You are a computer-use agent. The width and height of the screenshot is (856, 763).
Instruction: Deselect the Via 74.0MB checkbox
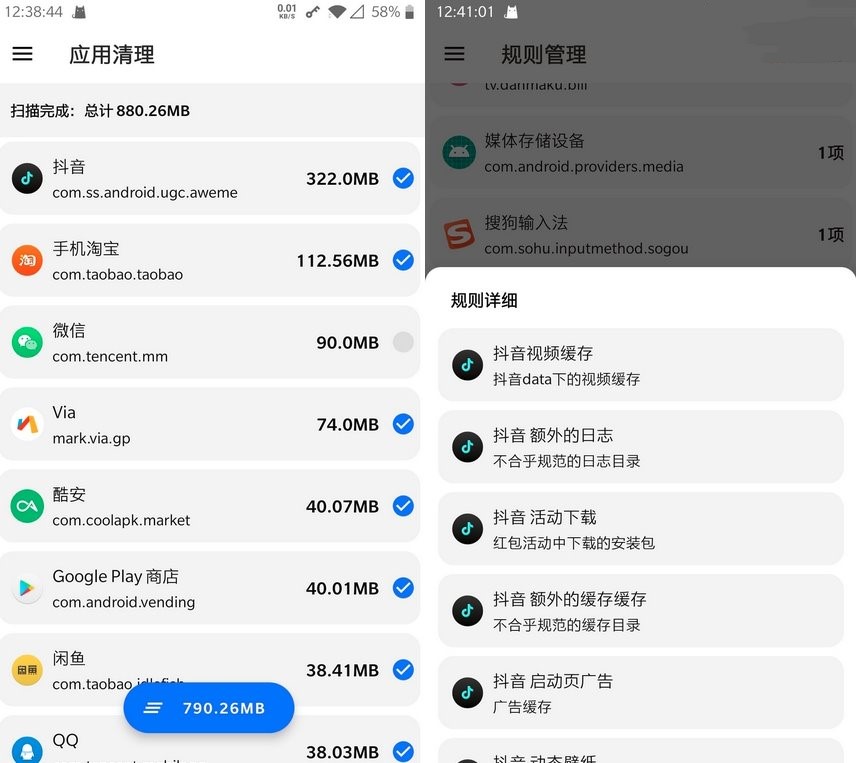pyautogui.click(x=403, y=424)
